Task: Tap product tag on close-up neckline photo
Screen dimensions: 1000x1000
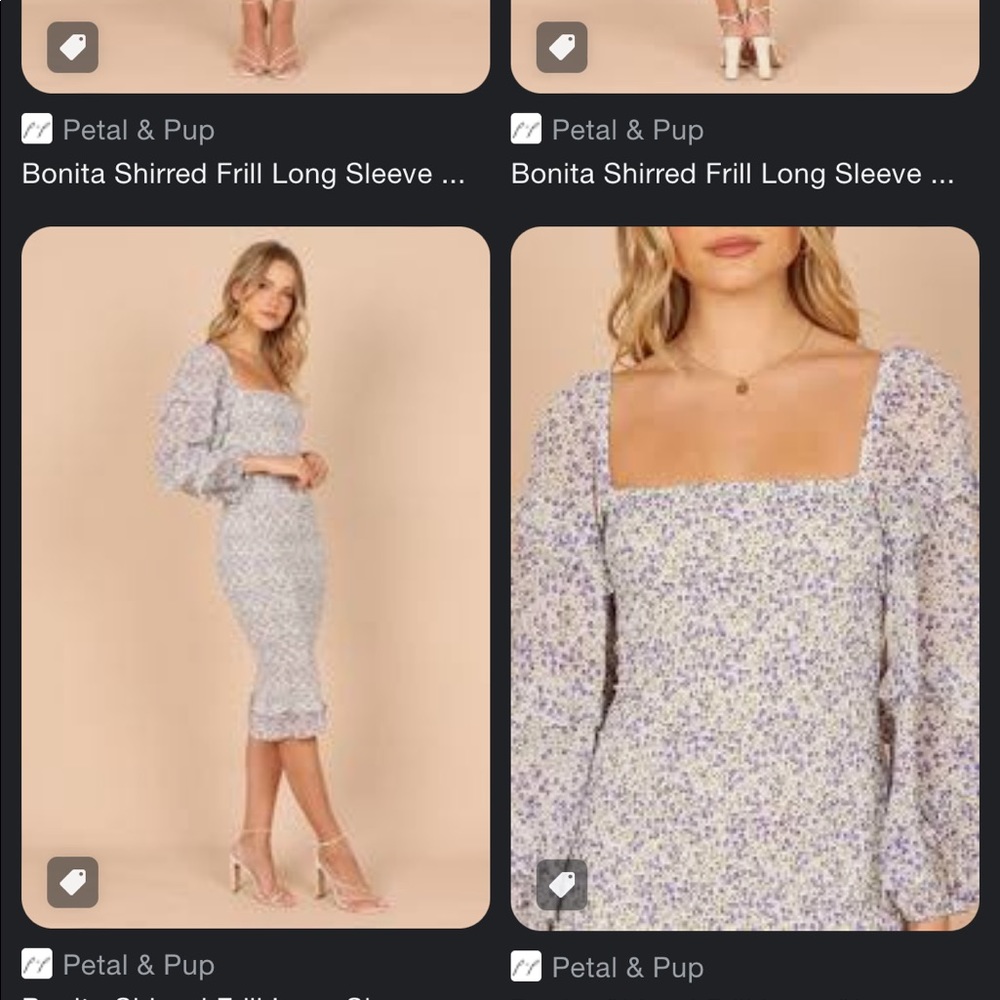Action: pos(562,885)
